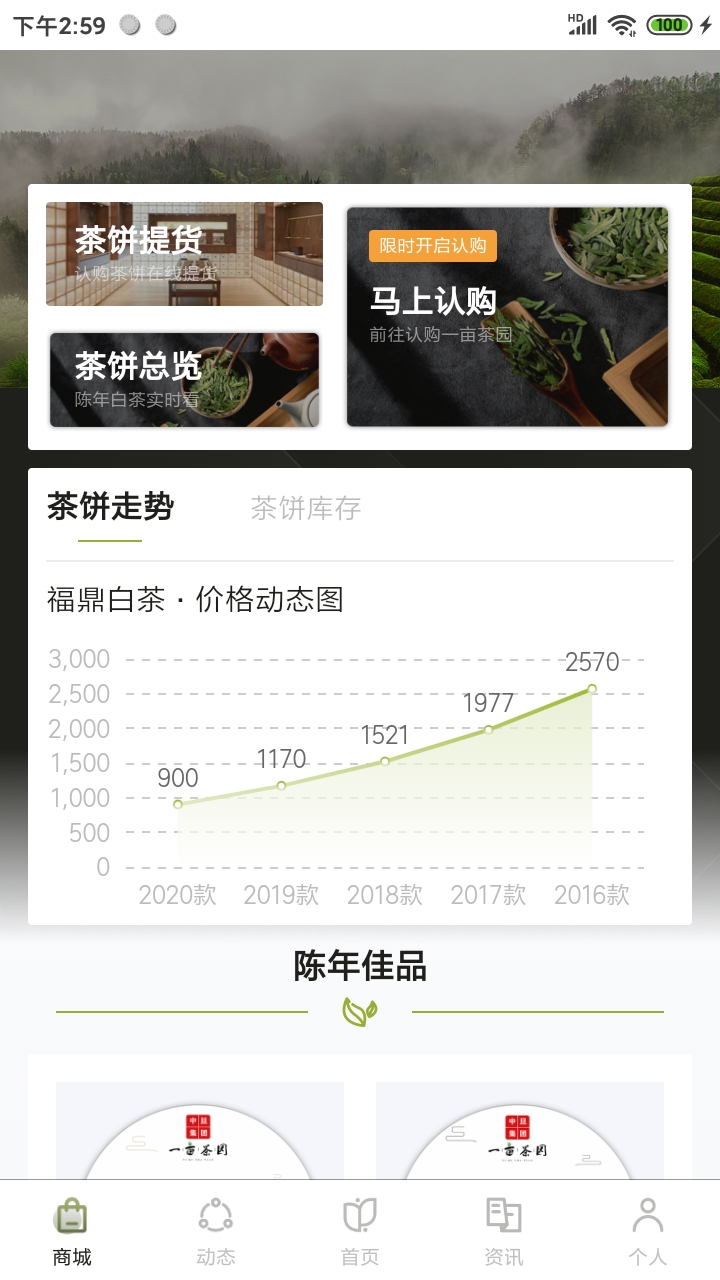The image size is (720, 1280).
Task: Open the 个人 profile tab
Action: pyautogui.click(x=648, y=1232)
